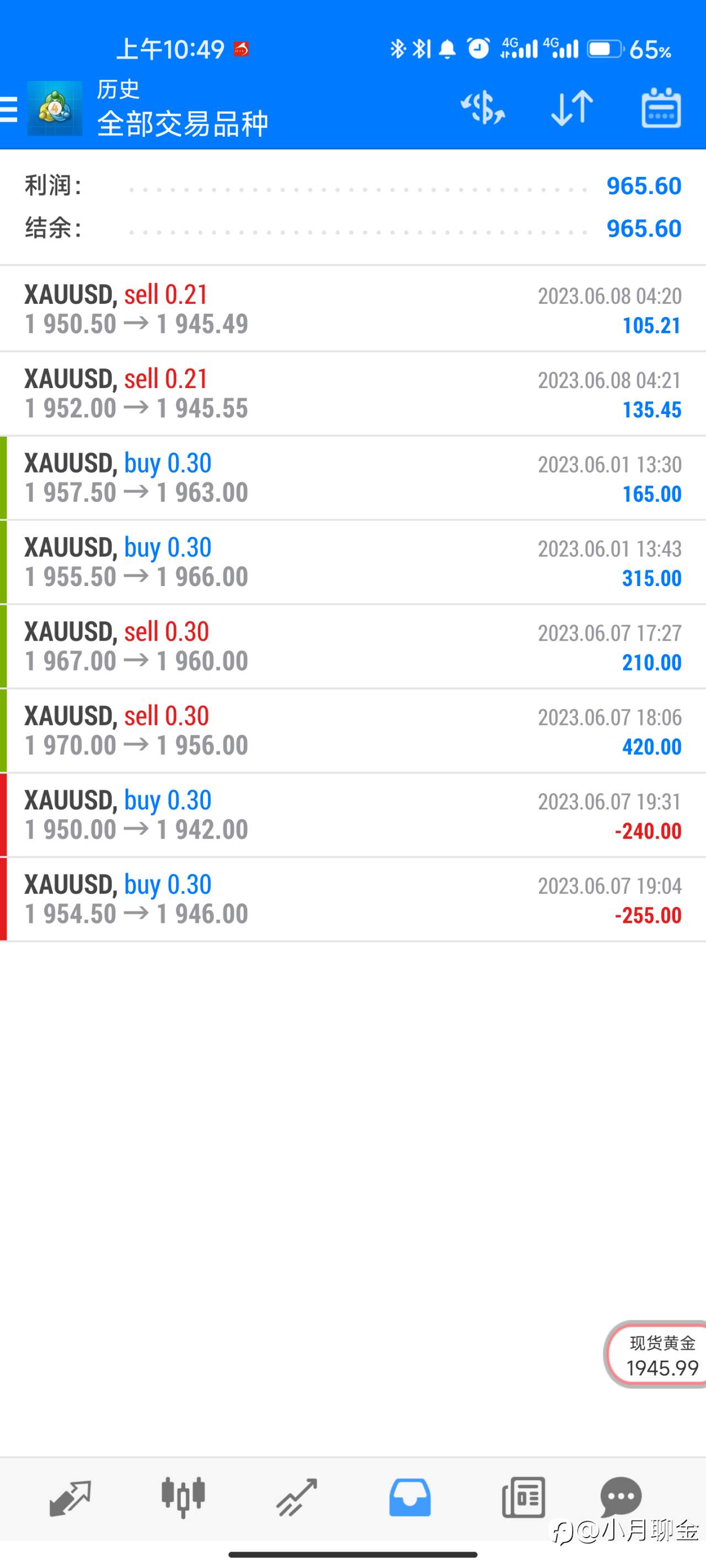Switch to the candlestick chart tab
706x1568 pixels.
point(183,1497)
